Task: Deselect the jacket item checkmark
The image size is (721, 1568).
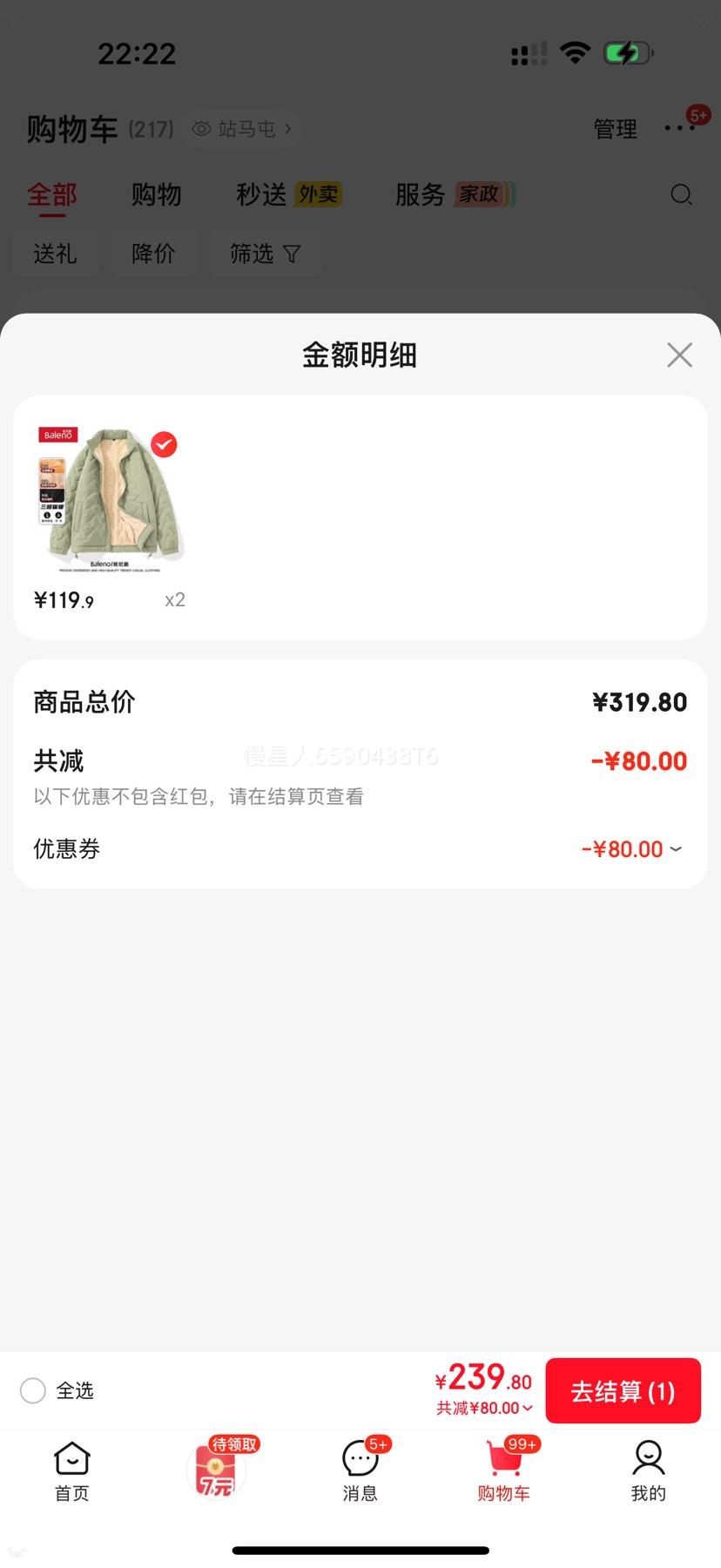Action: pos(164,445)
